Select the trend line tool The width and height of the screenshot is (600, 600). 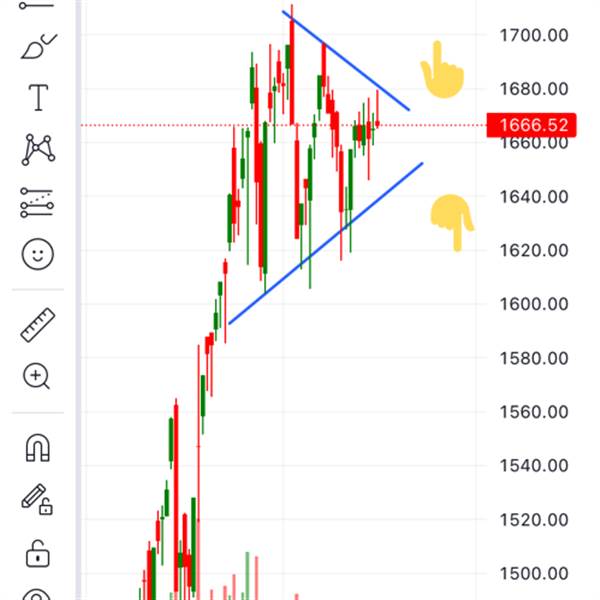[37, 5]
